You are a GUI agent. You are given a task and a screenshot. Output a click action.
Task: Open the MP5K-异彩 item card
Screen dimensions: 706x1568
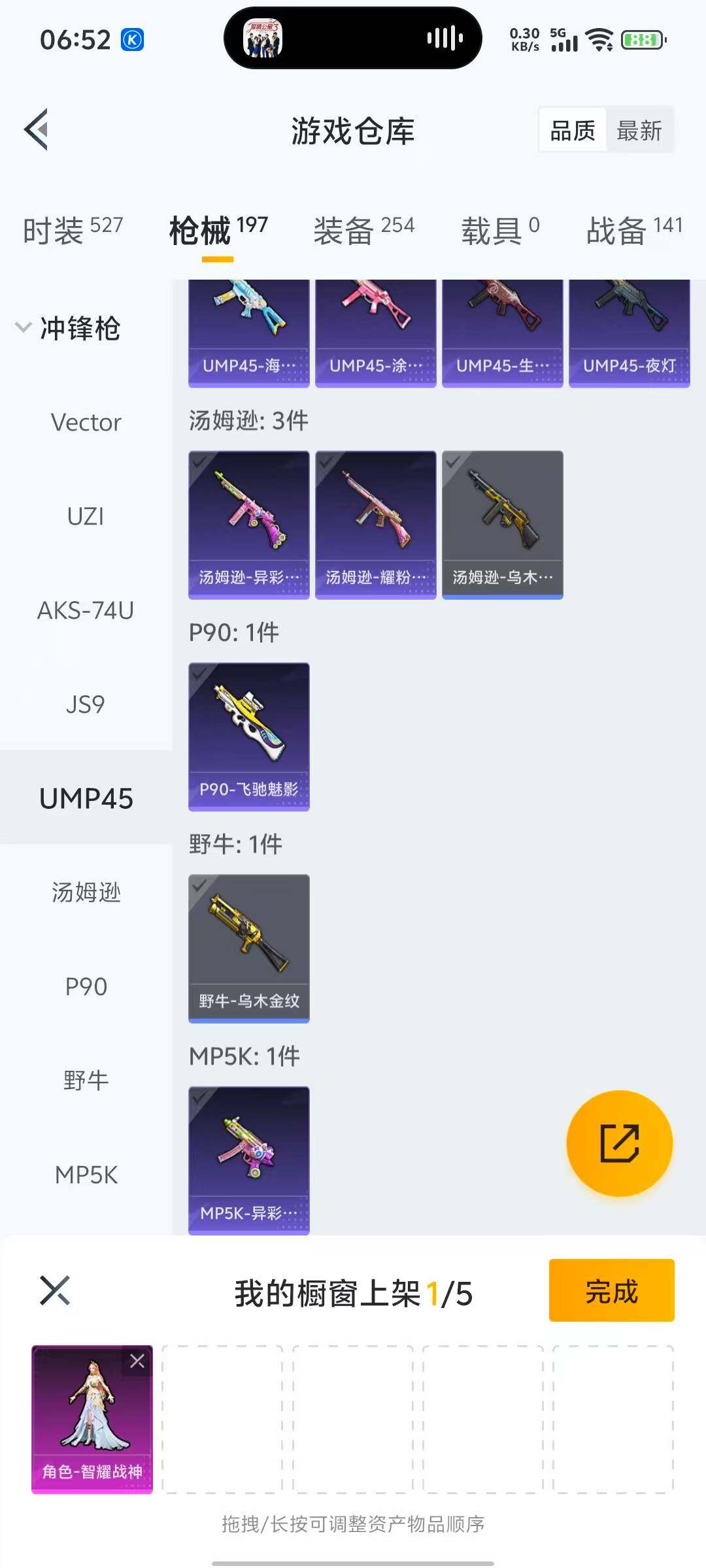(x=248, y=1160)
